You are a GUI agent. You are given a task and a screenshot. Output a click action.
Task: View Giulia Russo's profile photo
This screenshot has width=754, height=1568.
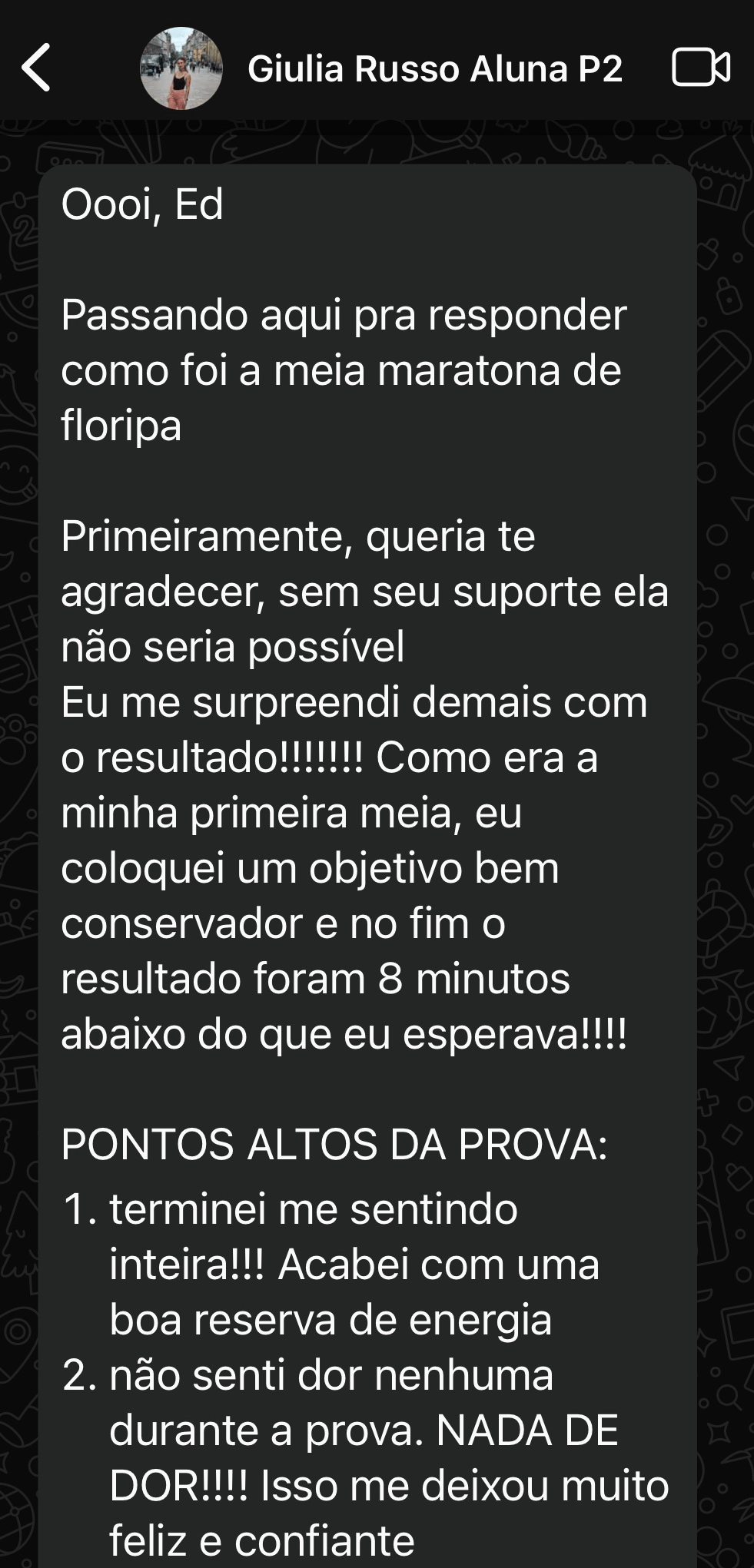[181, 68]
